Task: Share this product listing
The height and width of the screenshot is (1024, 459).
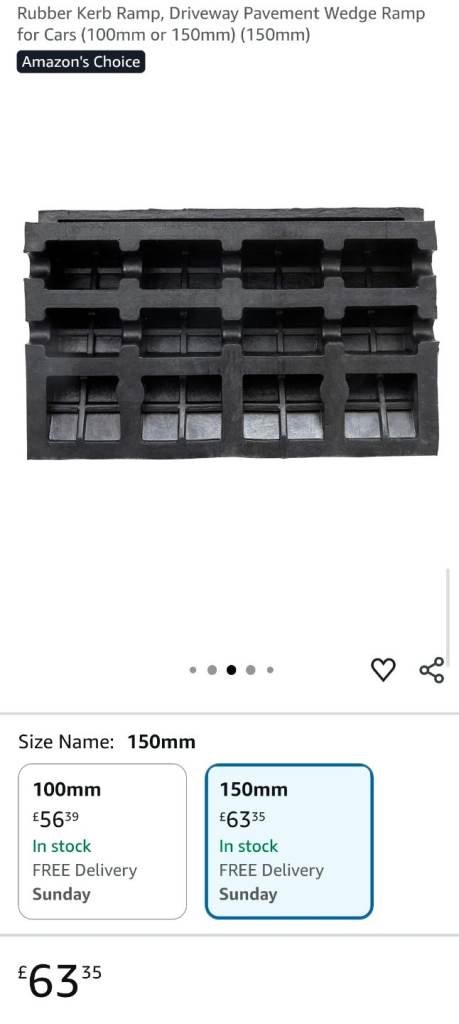Action: [x=432, y=669]
